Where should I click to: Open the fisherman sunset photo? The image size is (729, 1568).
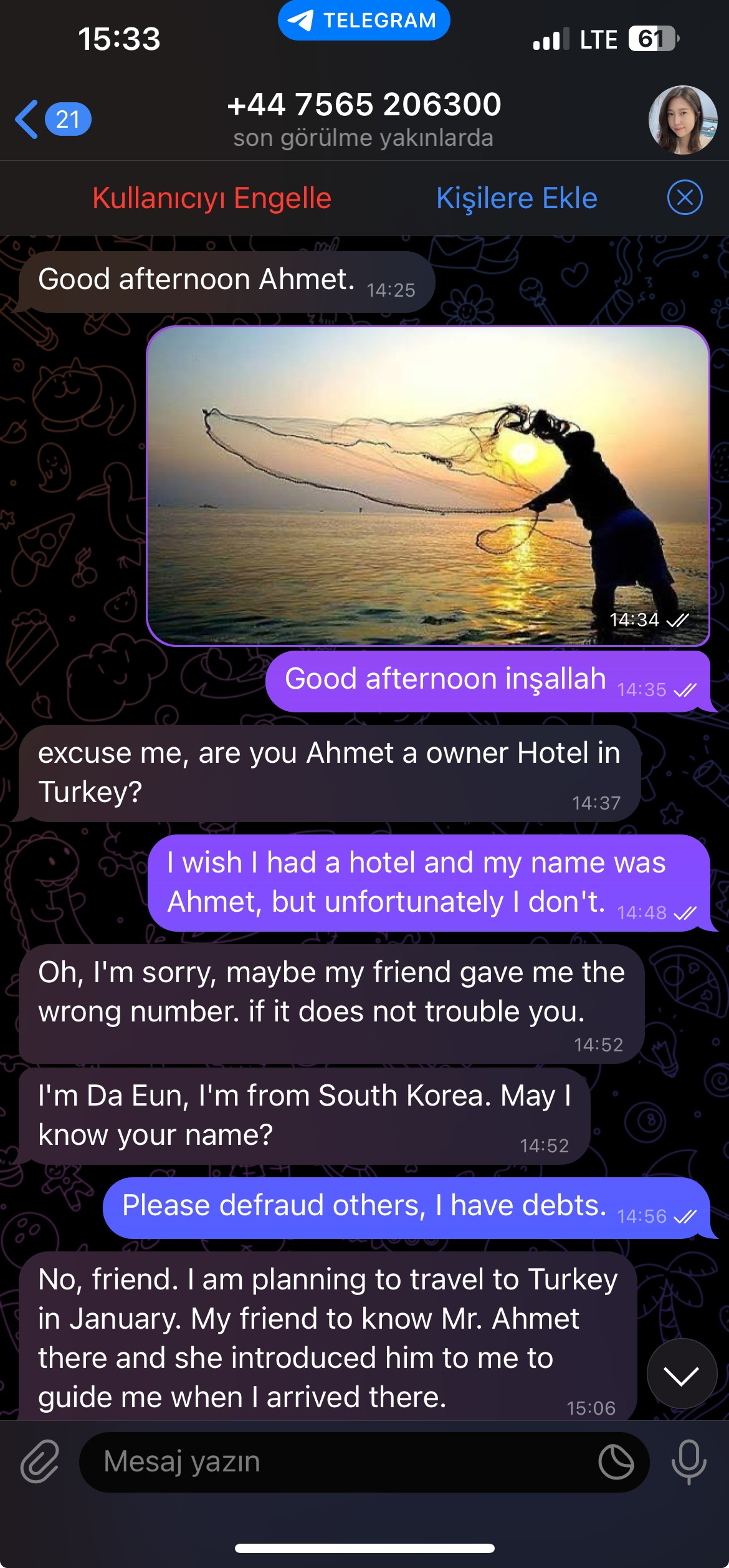click(428, 486)
